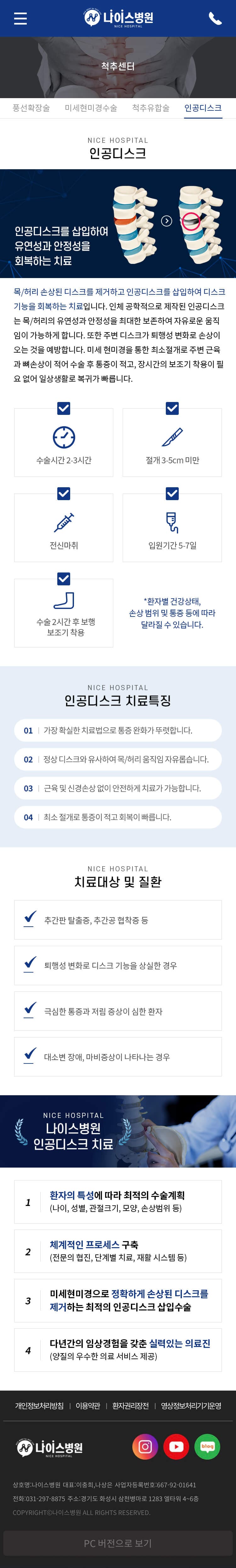236x1568 pixels.
Task: Select the 인공디스크 tab
Action: coord(203,108)
